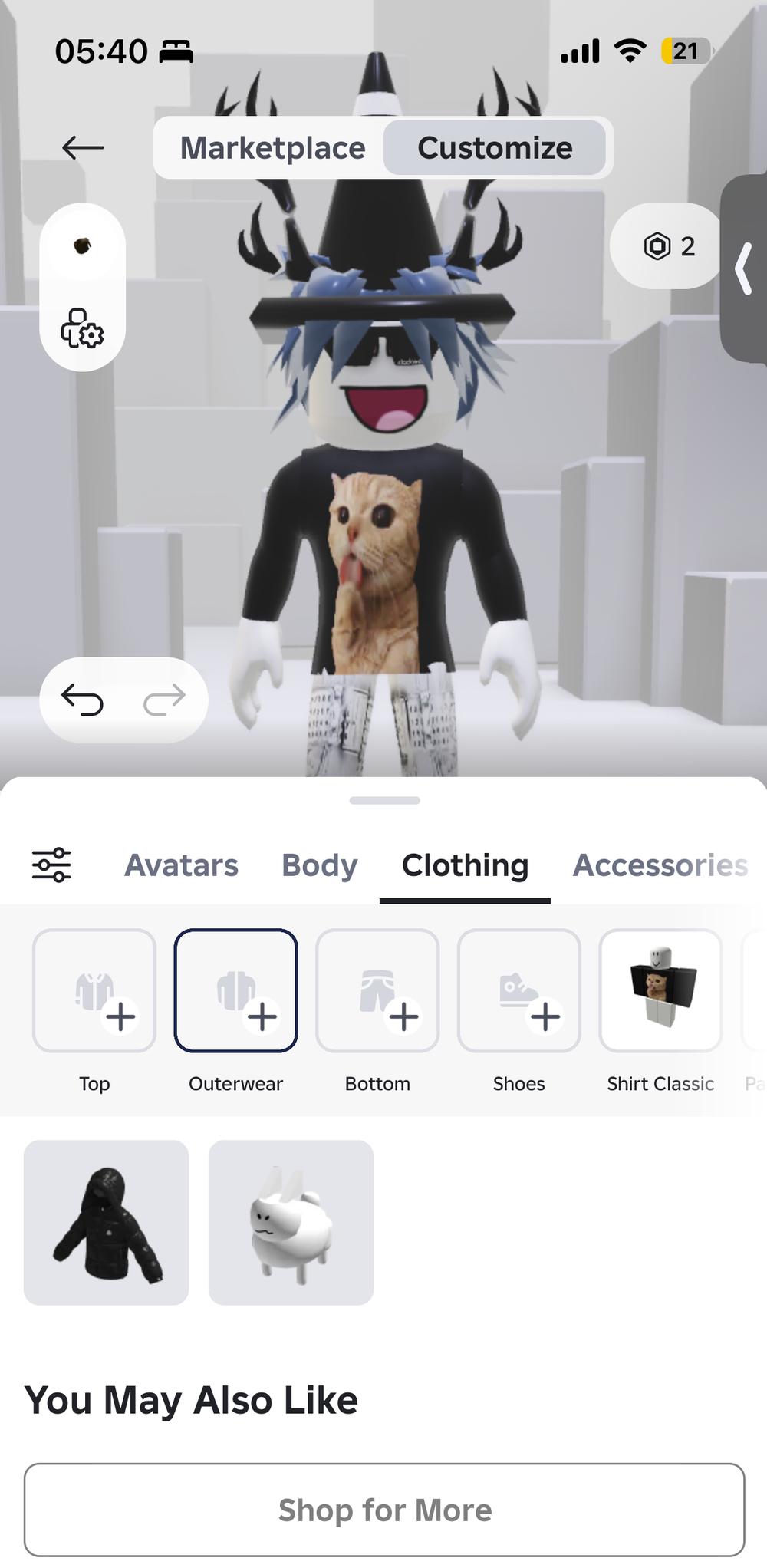
Task: Switch to the Body tab
Action: tap(319, 865)
